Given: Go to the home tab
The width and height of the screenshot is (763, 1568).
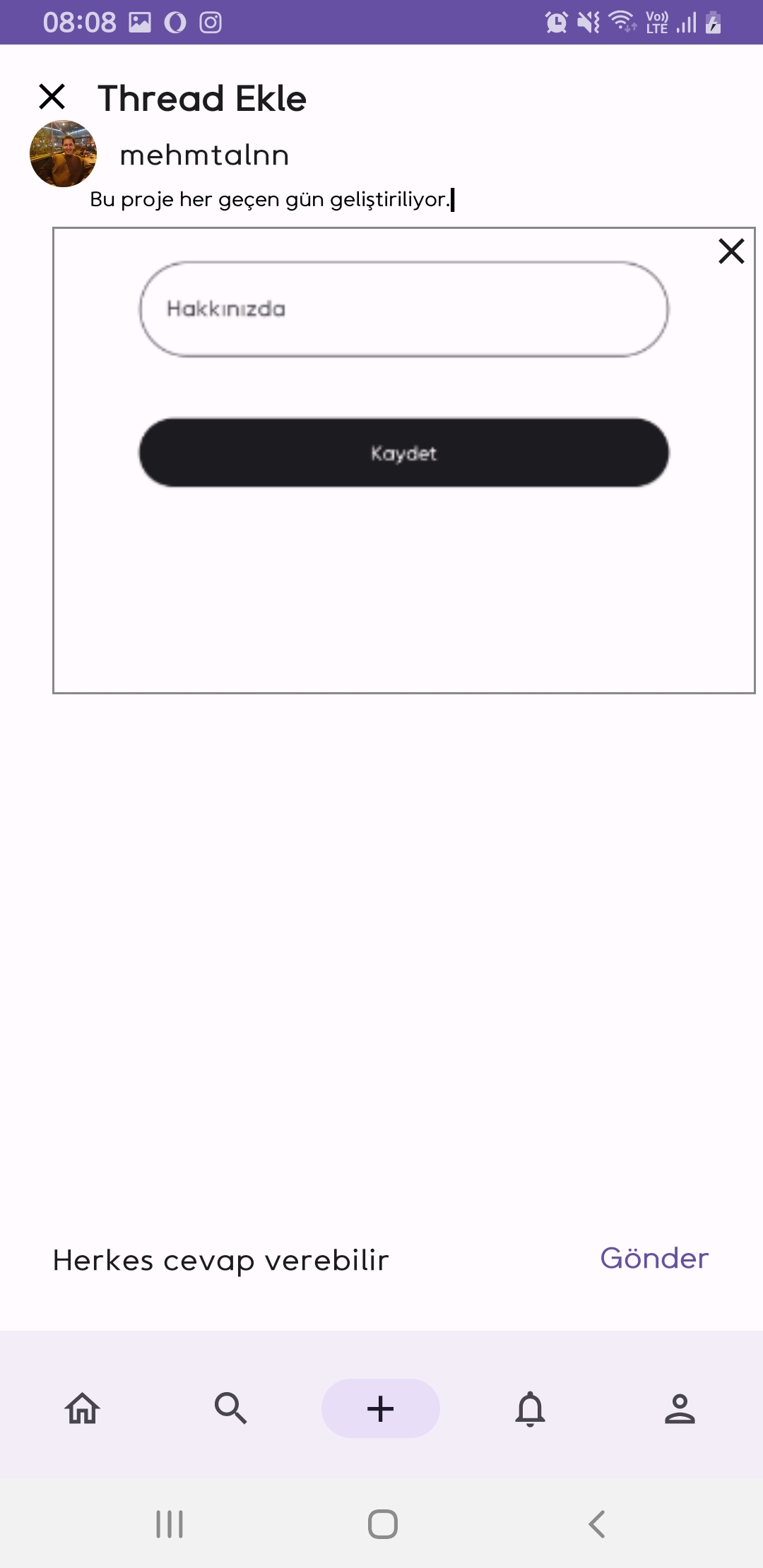Looking at the screenshot, I should (83, 1408).
